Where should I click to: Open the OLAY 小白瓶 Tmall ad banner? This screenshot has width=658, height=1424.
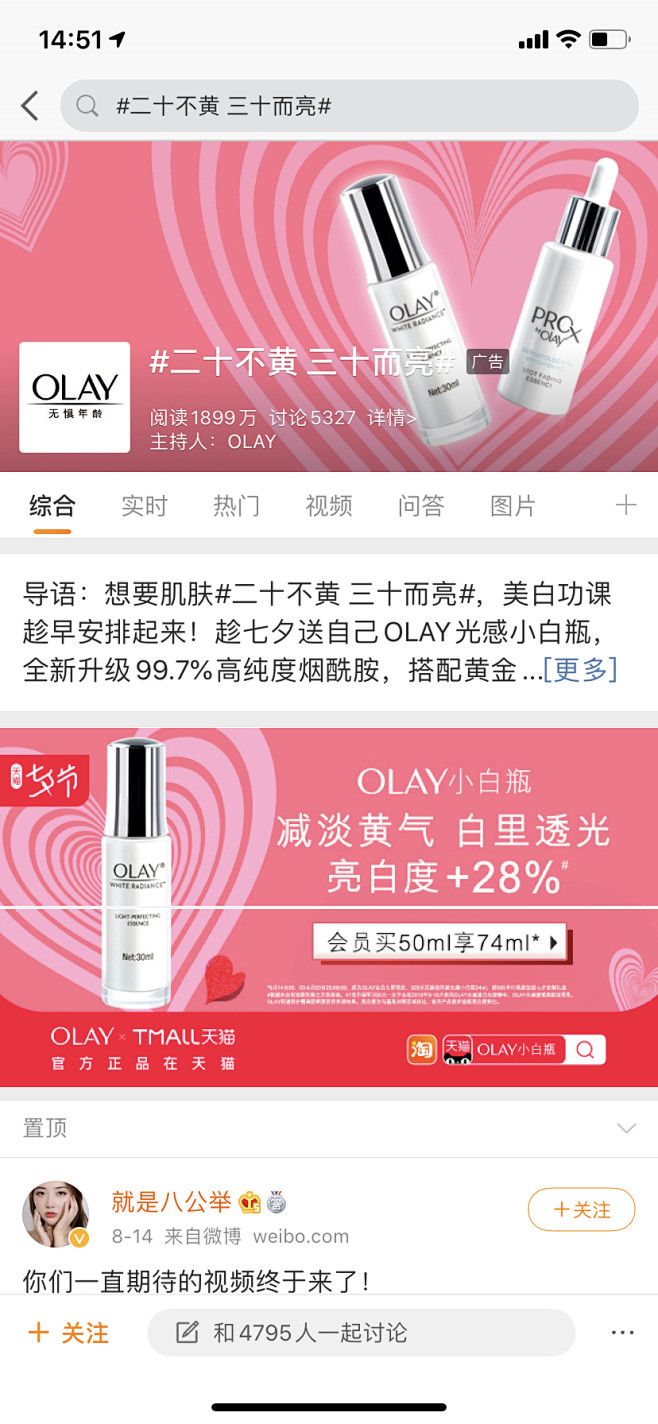click(x=329, y=907)
